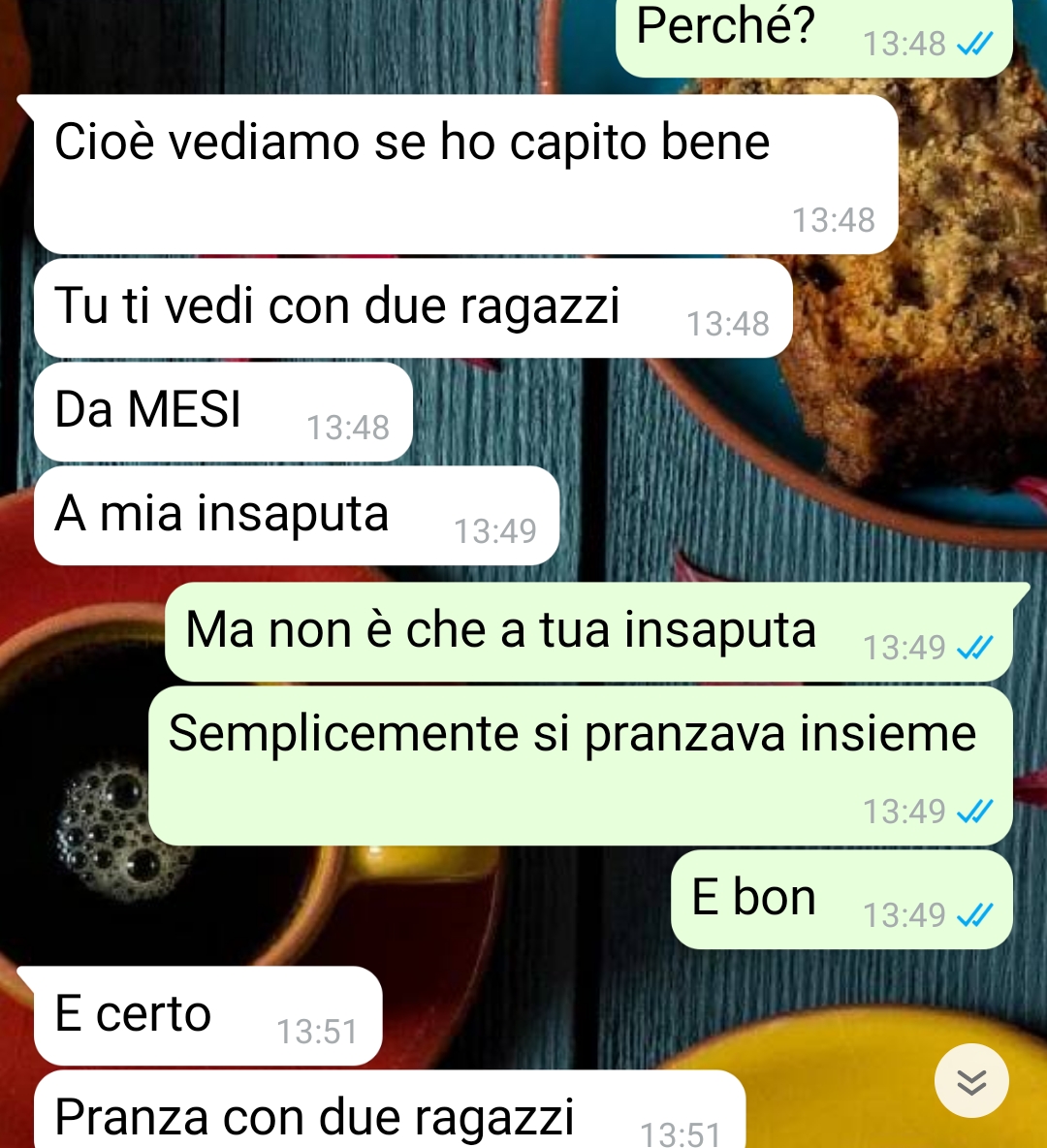Jump to the latest messages with the double-chevron button
1047x1148 pixels.
click(971, 1081)
